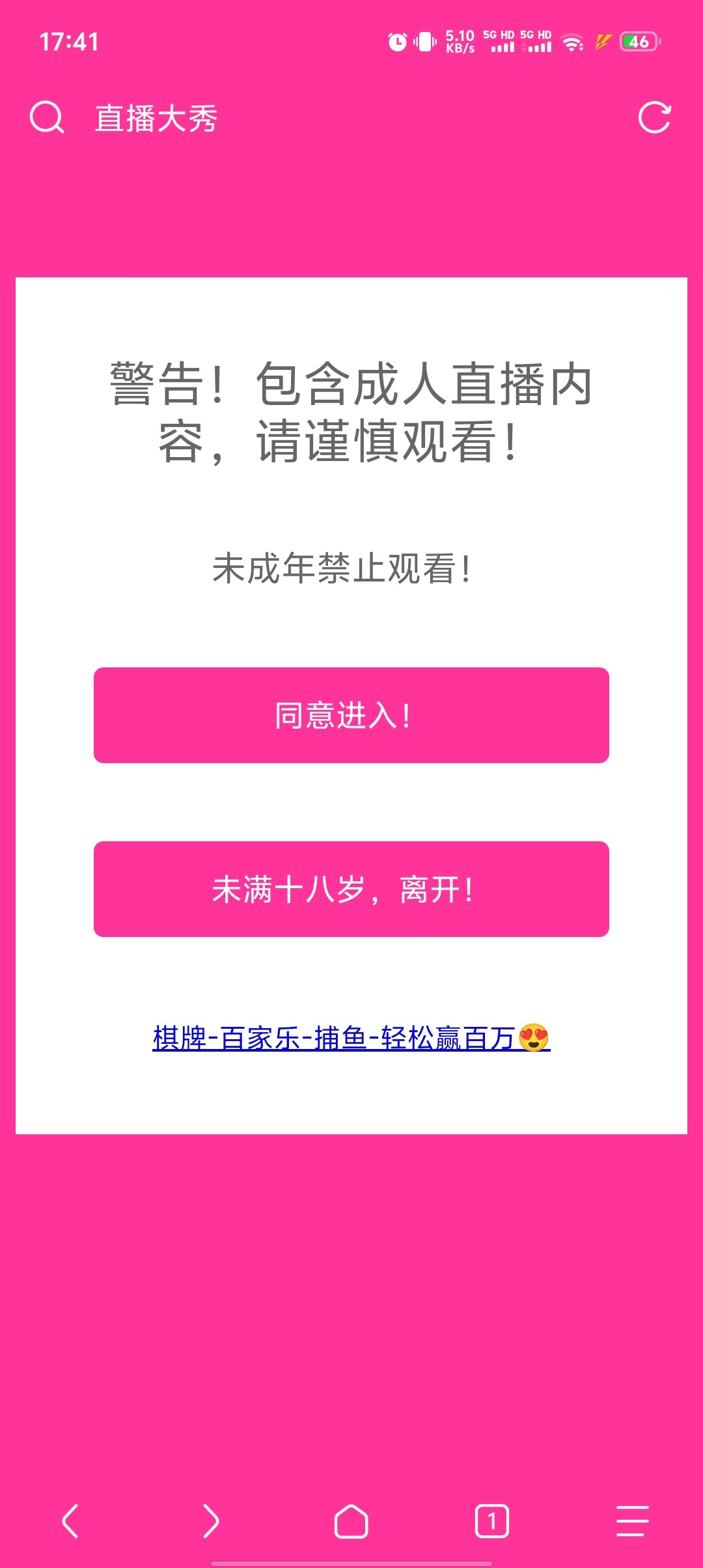Open the browser hamburger menu
703x1568 pixels.
click(x=632, y=1521)
